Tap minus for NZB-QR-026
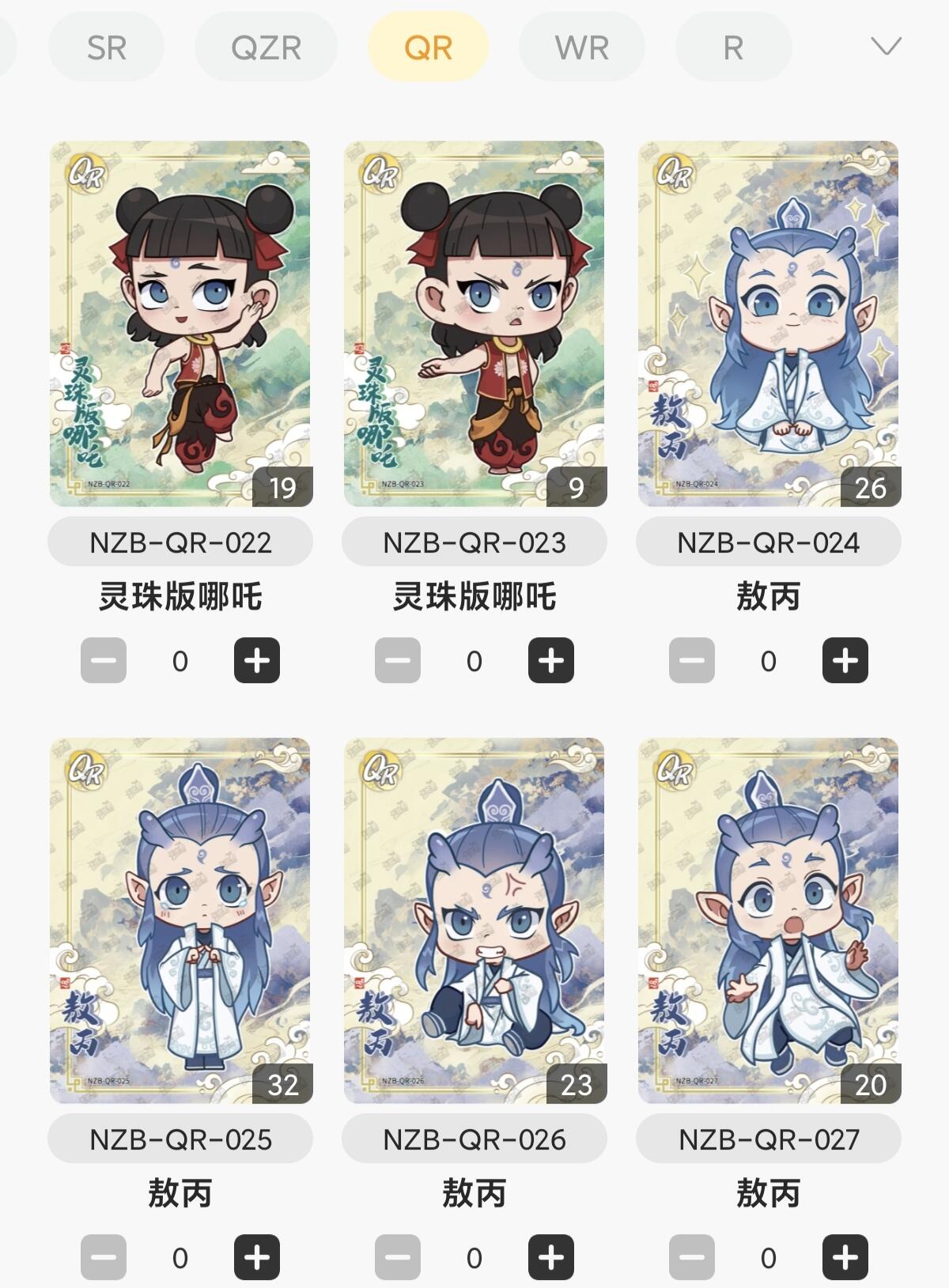Screen dimensions: 949x1288 pos(398,1257)
